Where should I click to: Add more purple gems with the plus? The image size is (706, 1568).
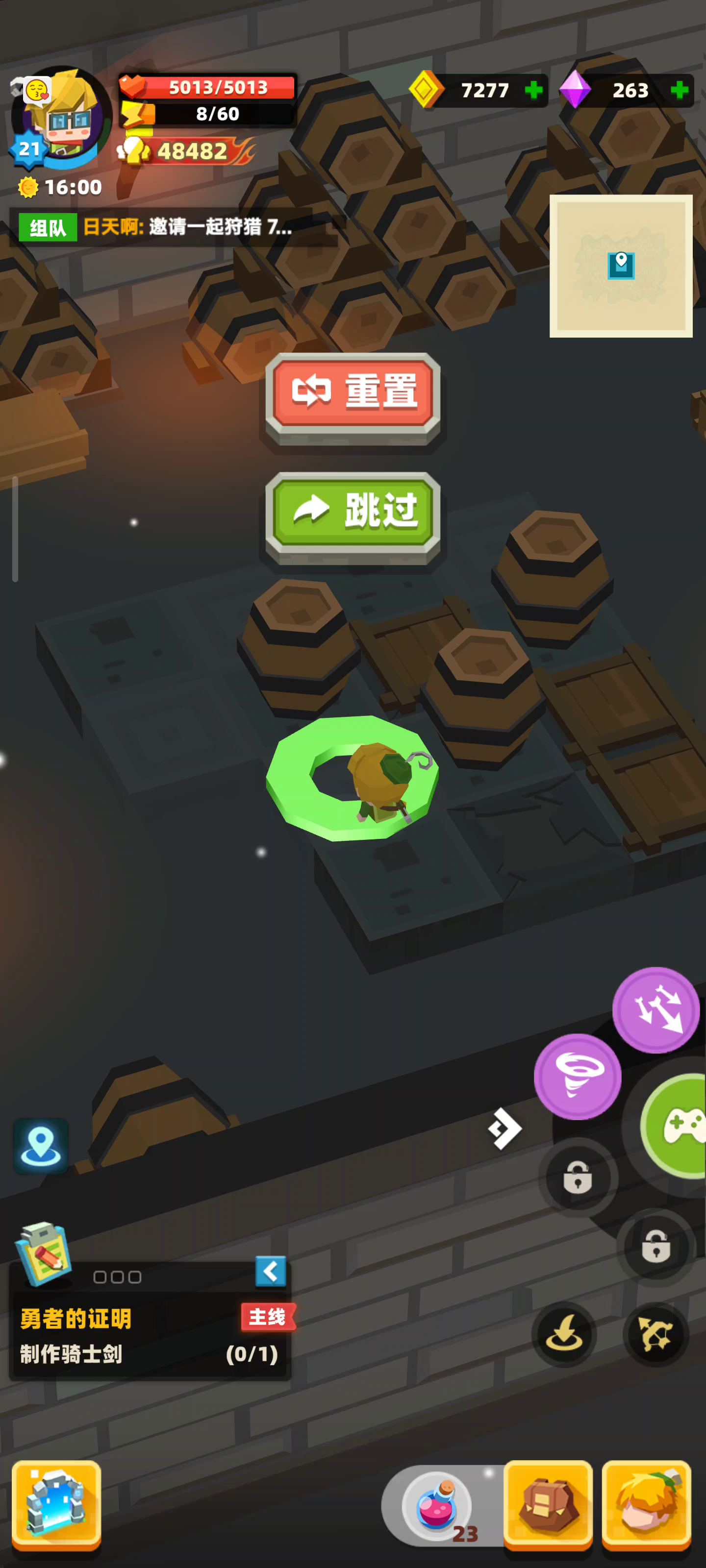[x=679, y=90]
